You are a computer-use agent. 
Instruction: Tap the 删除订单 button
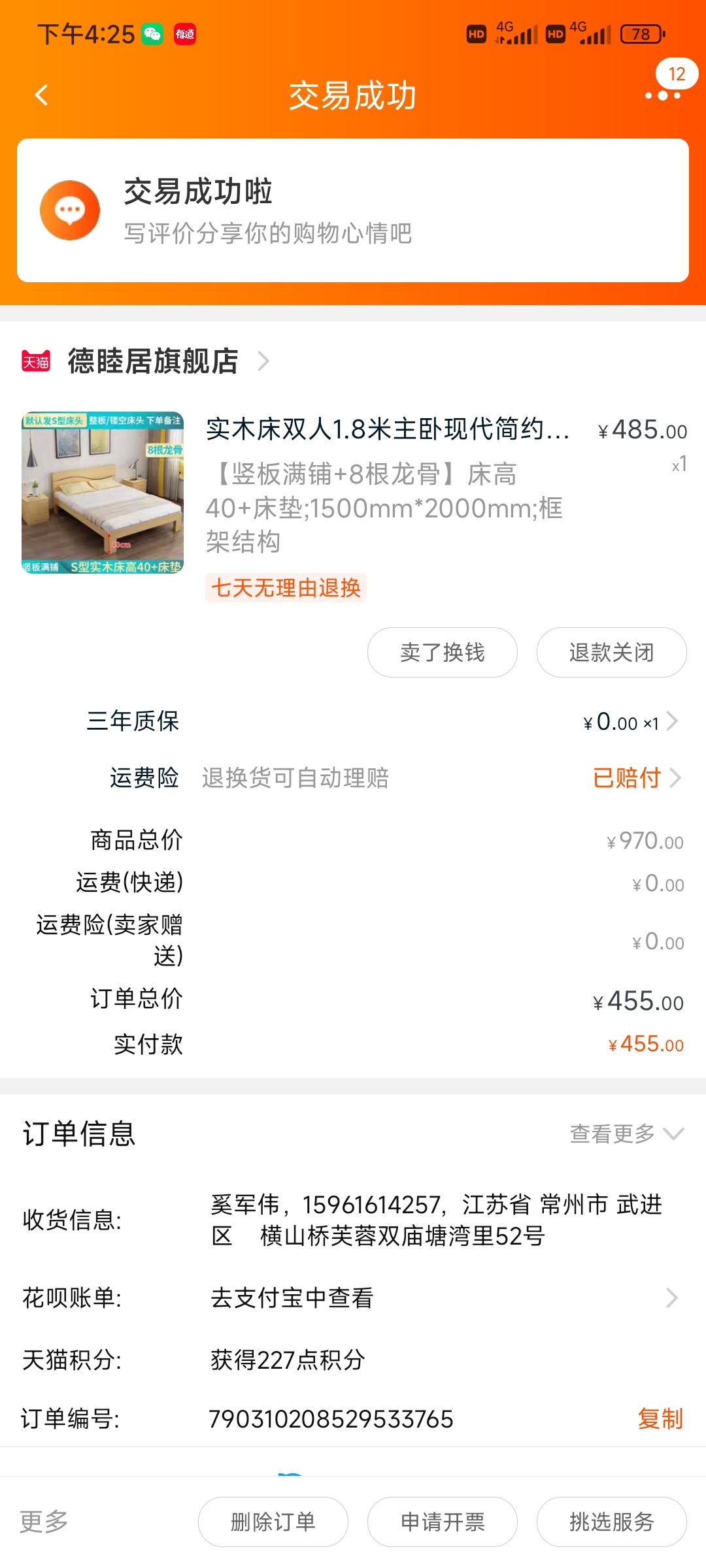[273, 1522]
